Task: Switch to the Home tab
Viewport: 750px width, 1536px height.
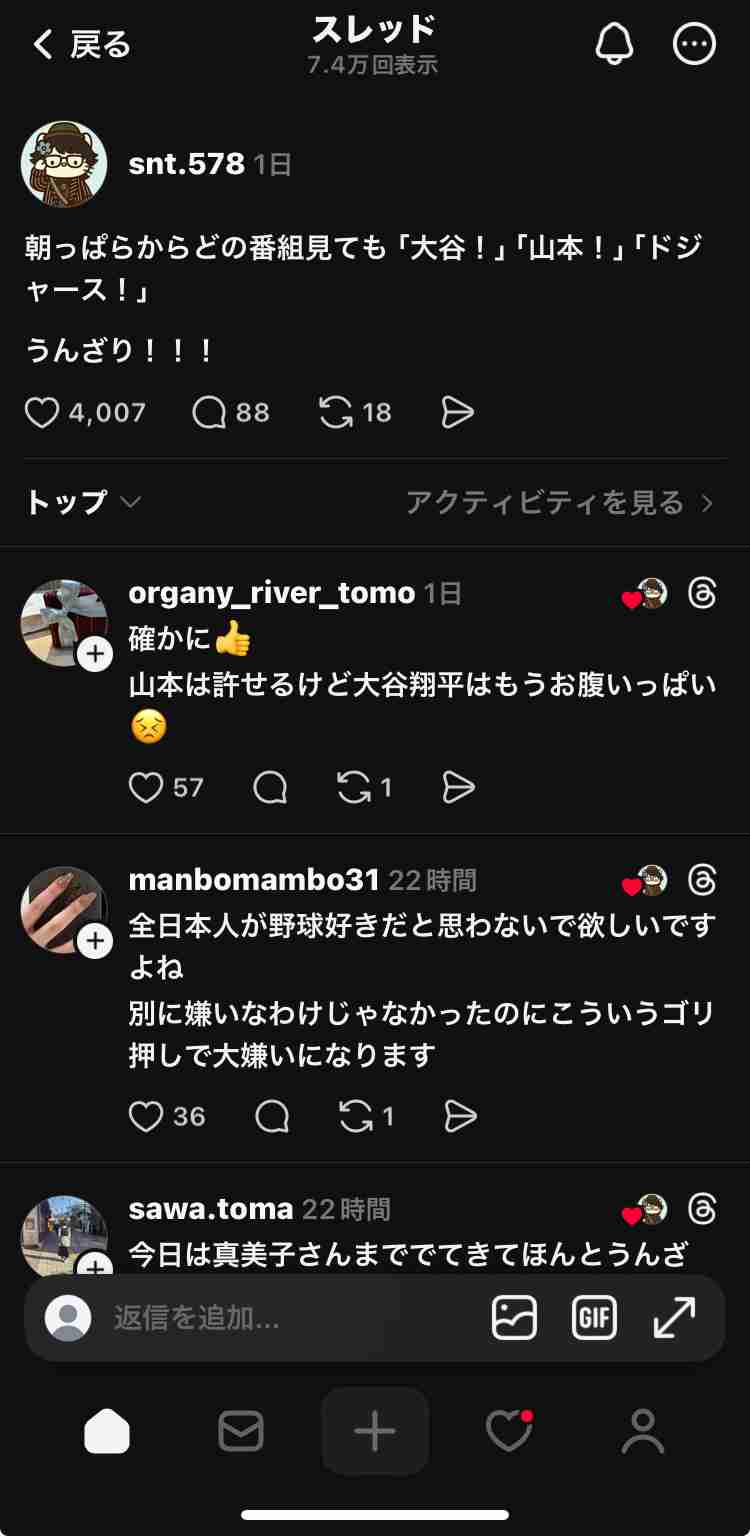Action: click(x=107, y=1431)
